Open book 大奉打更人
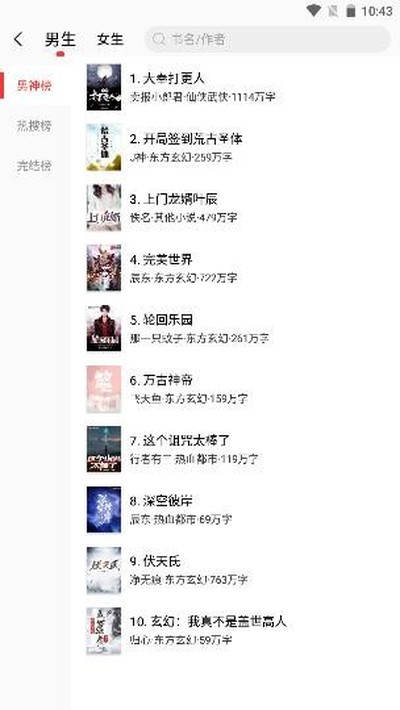 [236, 87]
